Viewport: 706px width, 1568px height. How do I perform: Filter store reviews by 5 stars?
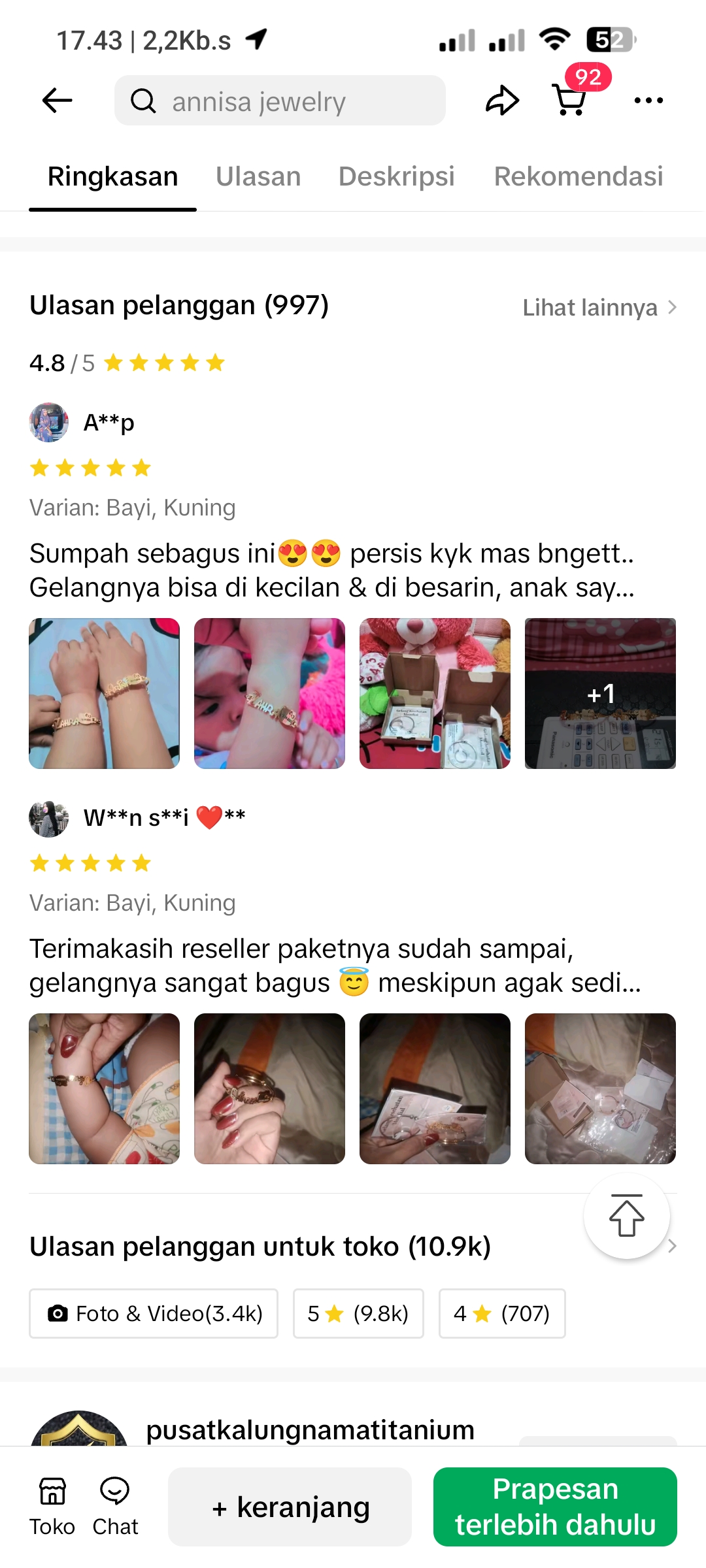tap(358, 1313)
